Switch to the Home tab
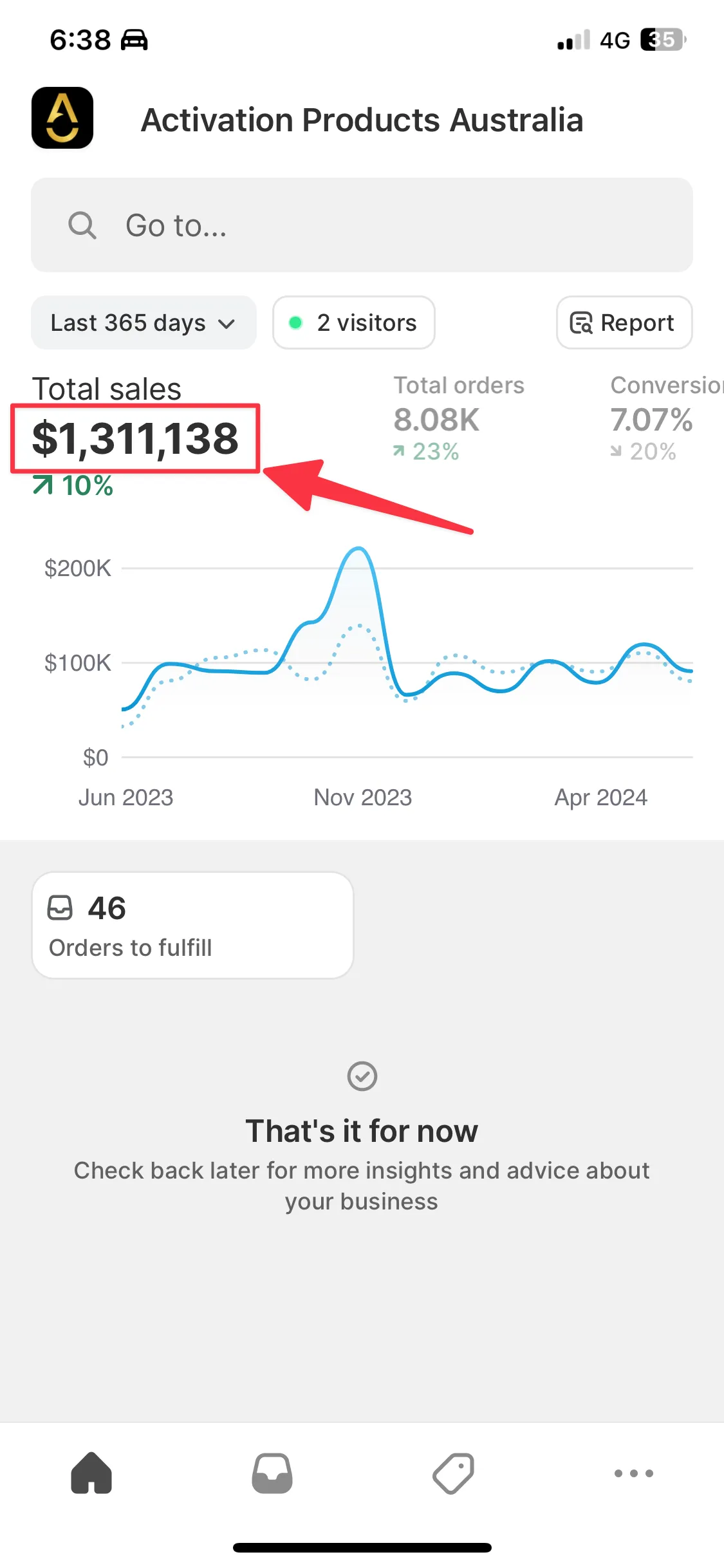 [91, 1473]
